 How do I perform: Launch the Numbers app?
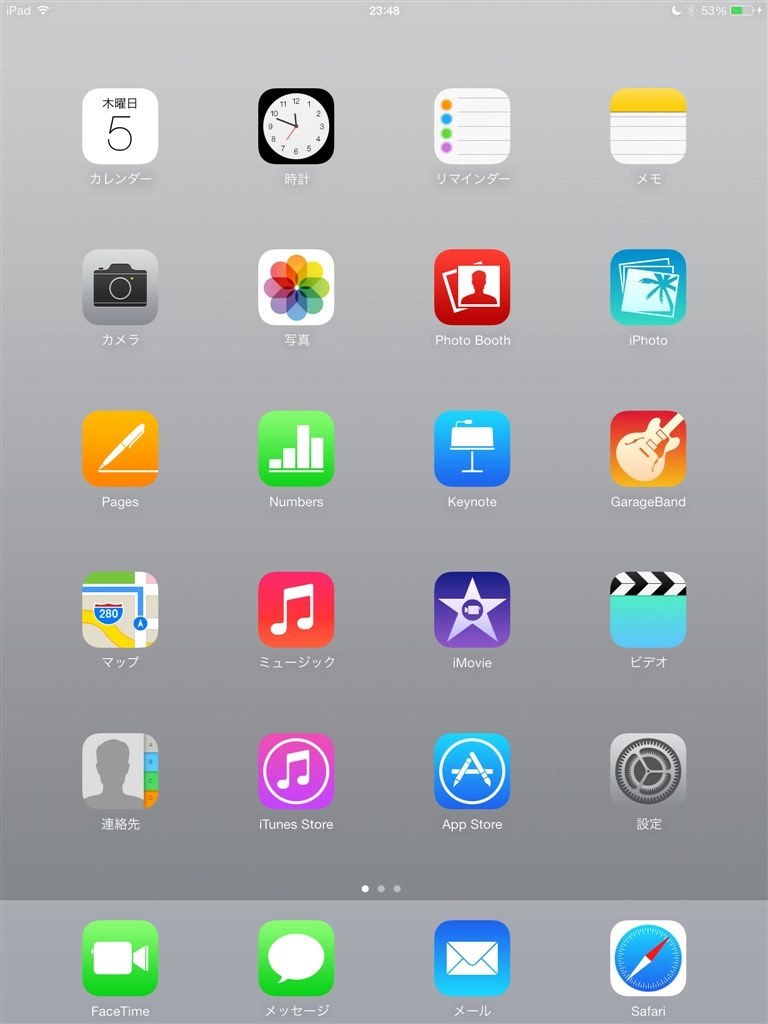(x=296, y=449)
